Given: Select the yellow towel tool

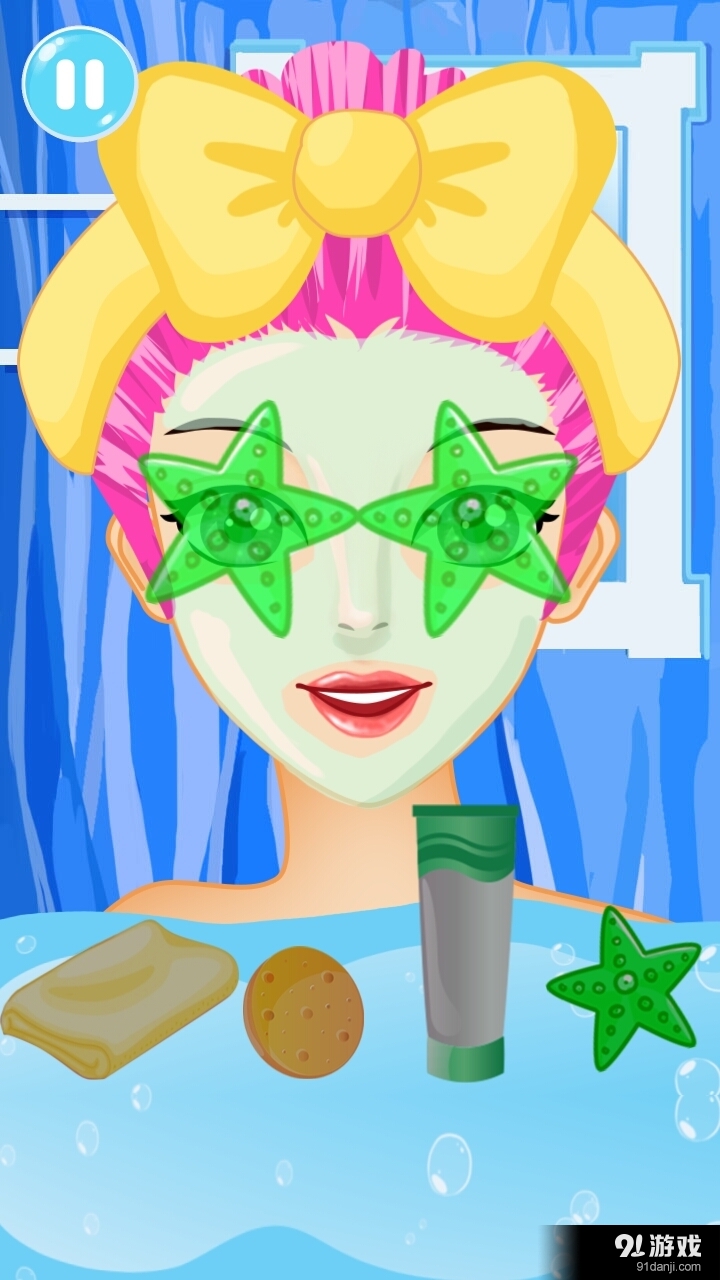Looking at the screenshot, I should click(118, 998).
